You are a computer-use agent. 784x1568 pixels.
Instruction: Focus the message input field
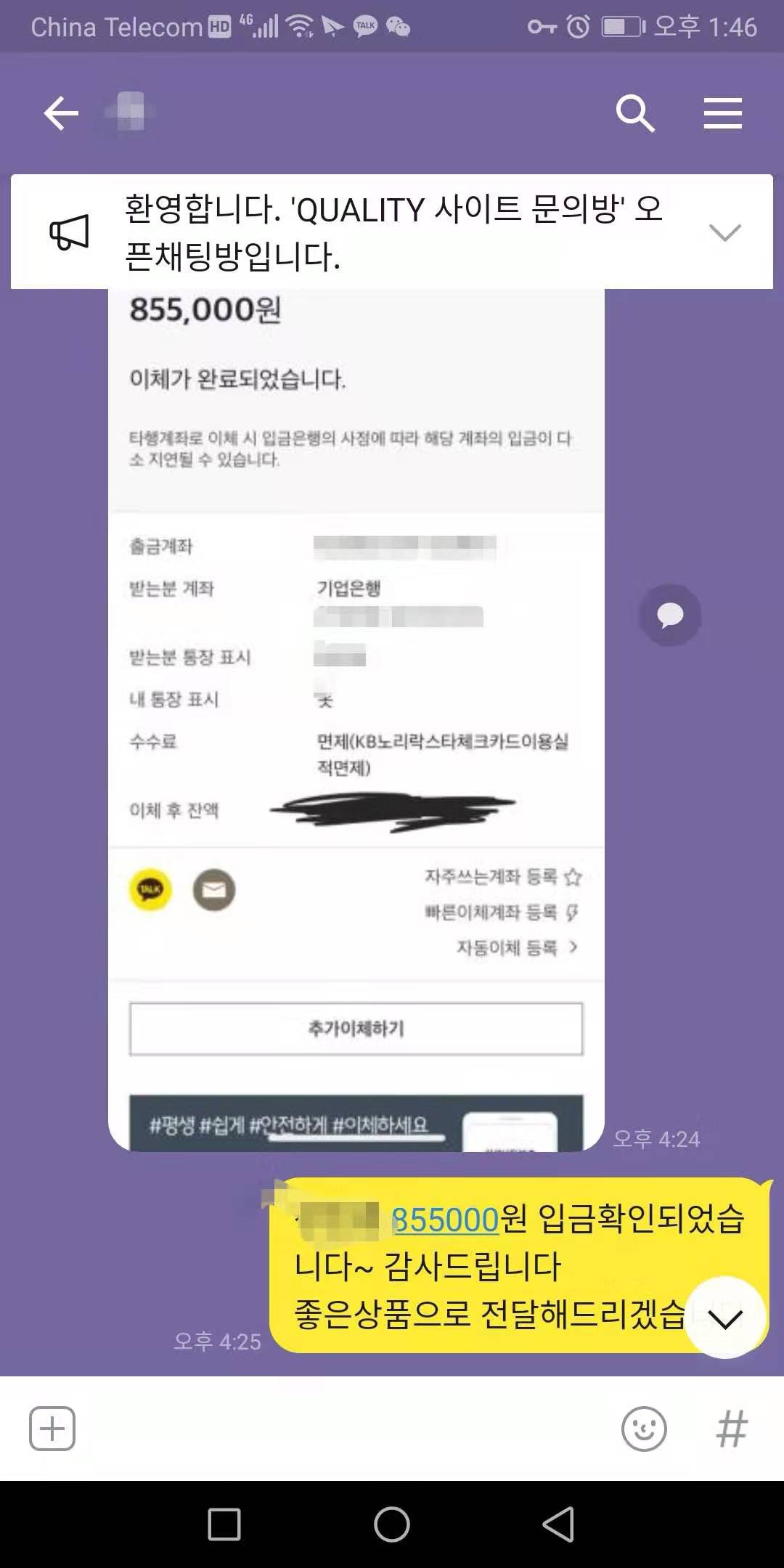tap(341, 1429)
